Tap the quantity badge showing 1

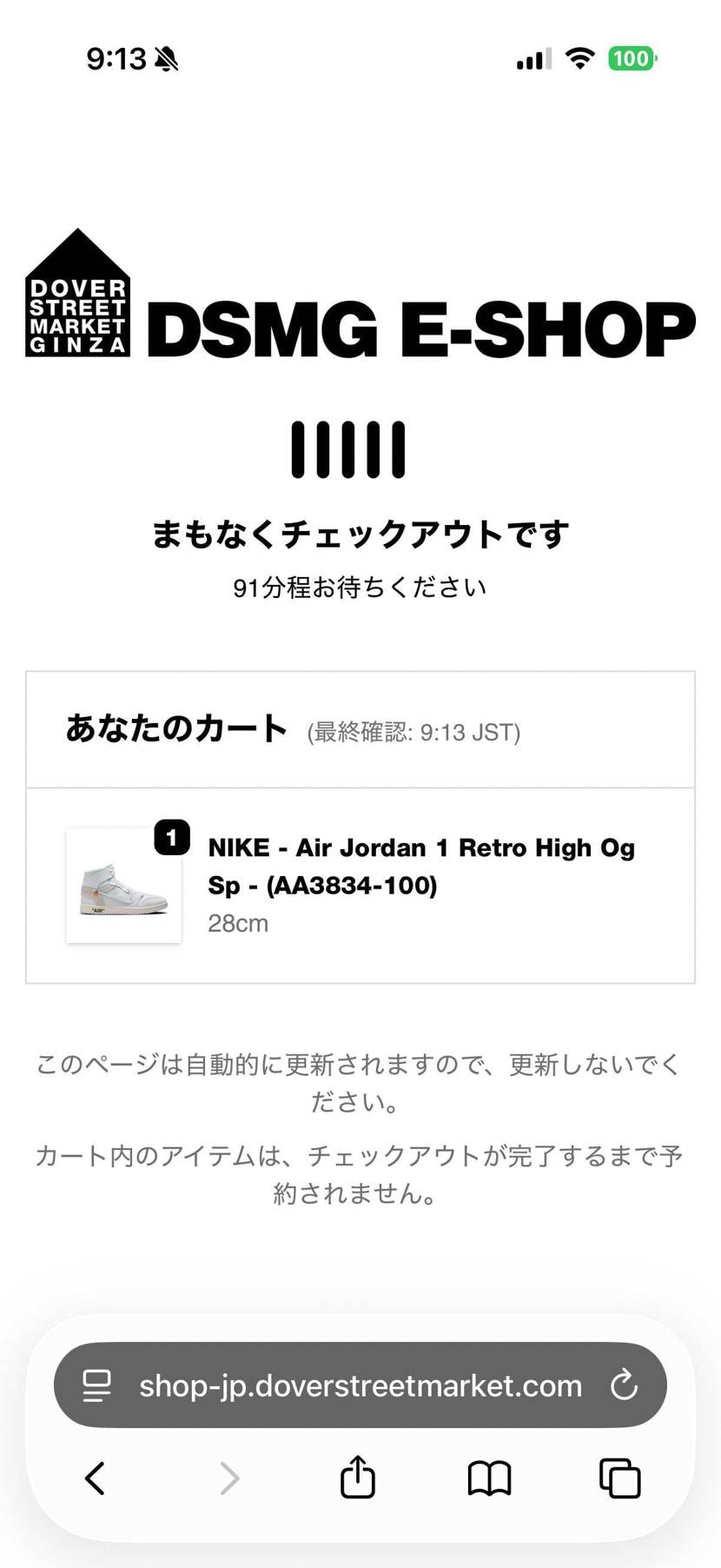coord(172,838)
